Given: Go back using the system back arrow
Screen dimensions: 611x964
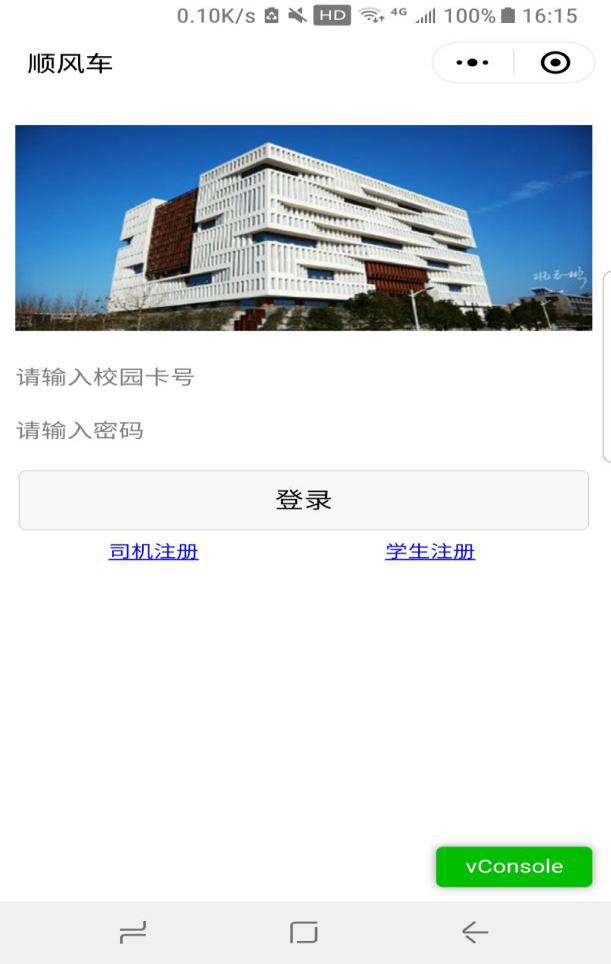Looking at the screenshot, I should (x=475, y=933).
